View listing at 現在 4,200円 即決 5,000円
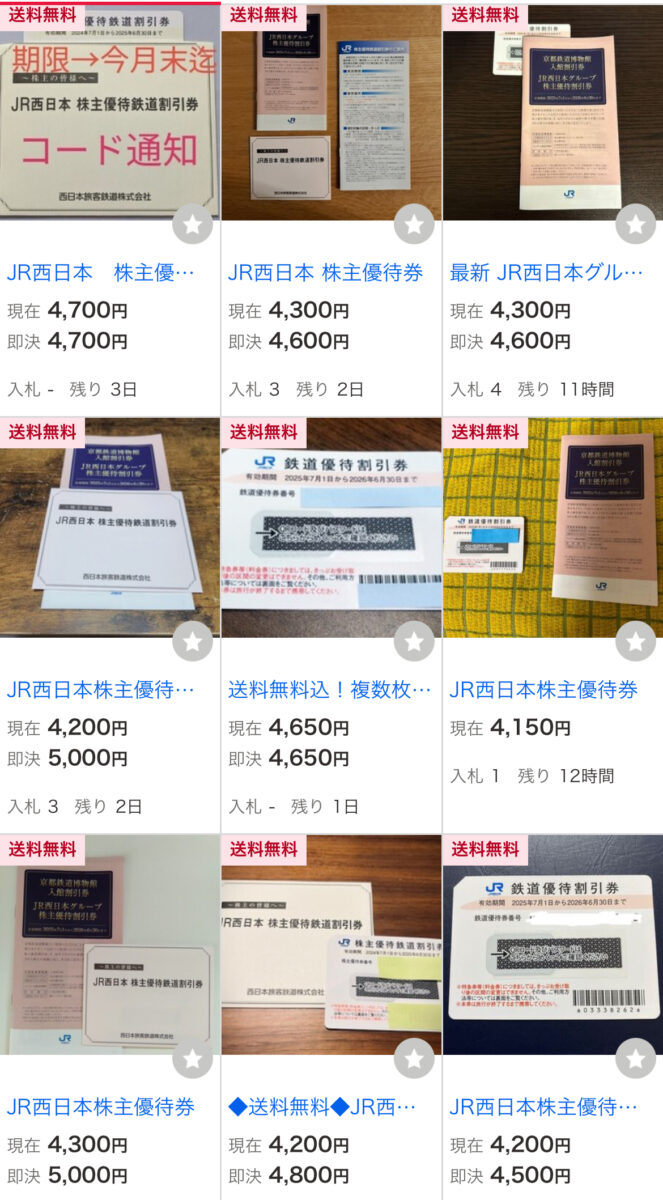 (x=100, y=690)
